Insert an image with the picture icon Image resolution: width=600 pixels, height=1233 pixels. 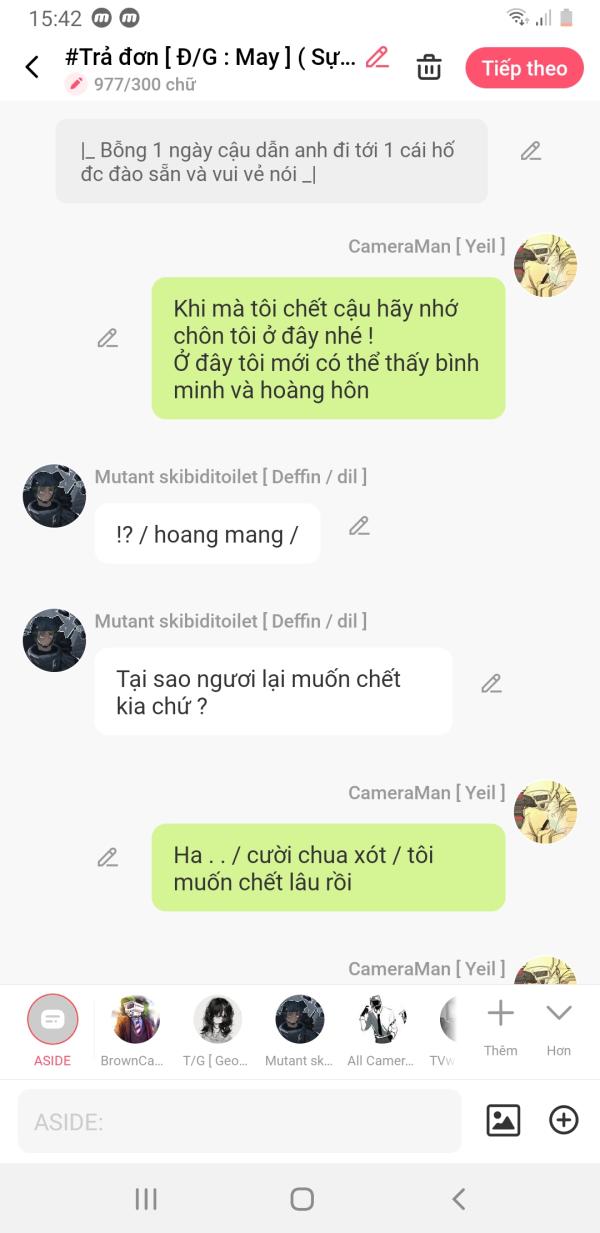(503, 1120)
